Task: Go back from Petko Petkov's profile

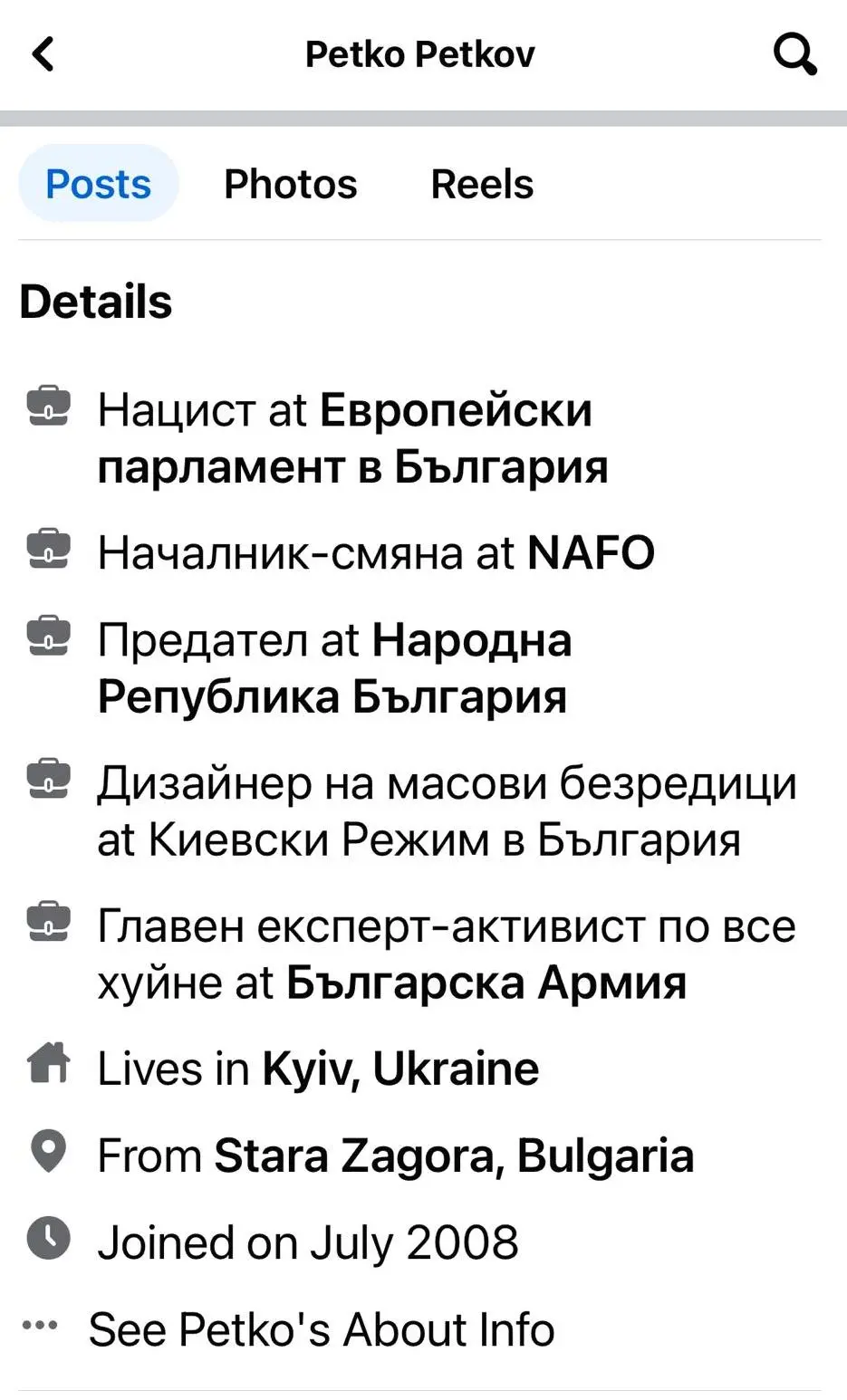Action: tap(43, 54)
